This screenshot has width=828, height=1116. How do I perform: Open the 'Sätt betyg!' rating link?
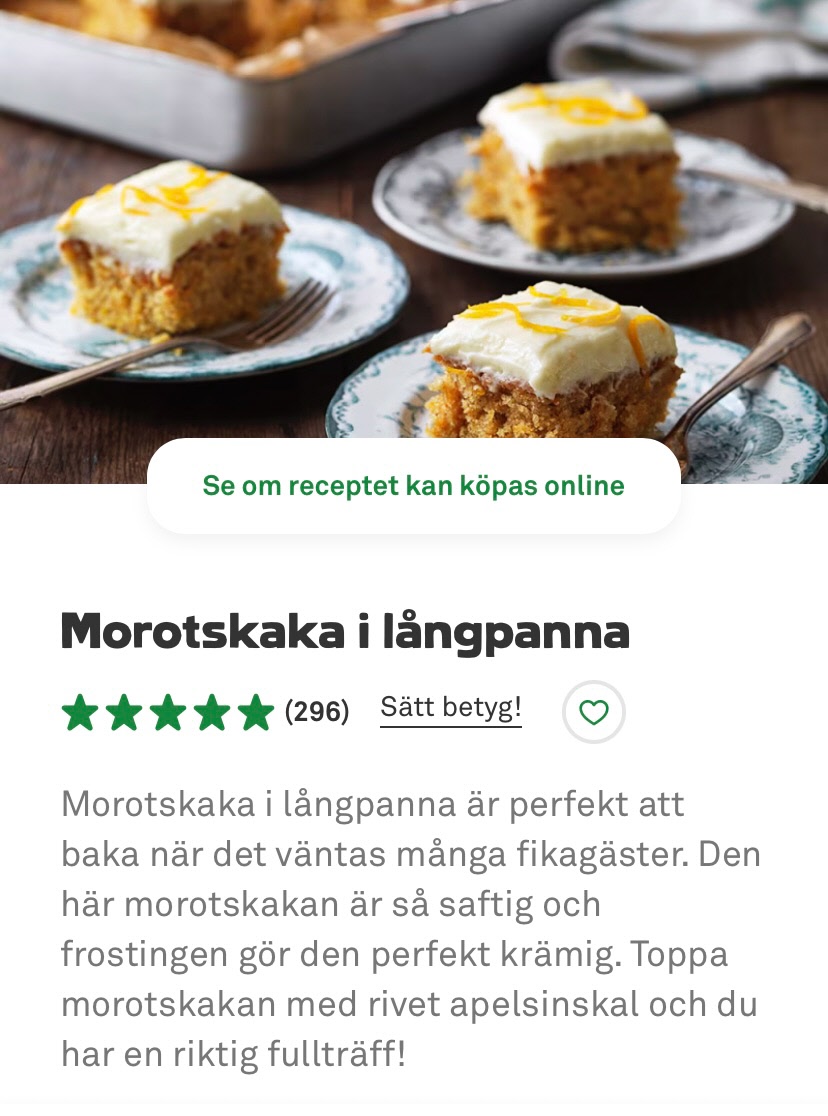tap(450, 709)
